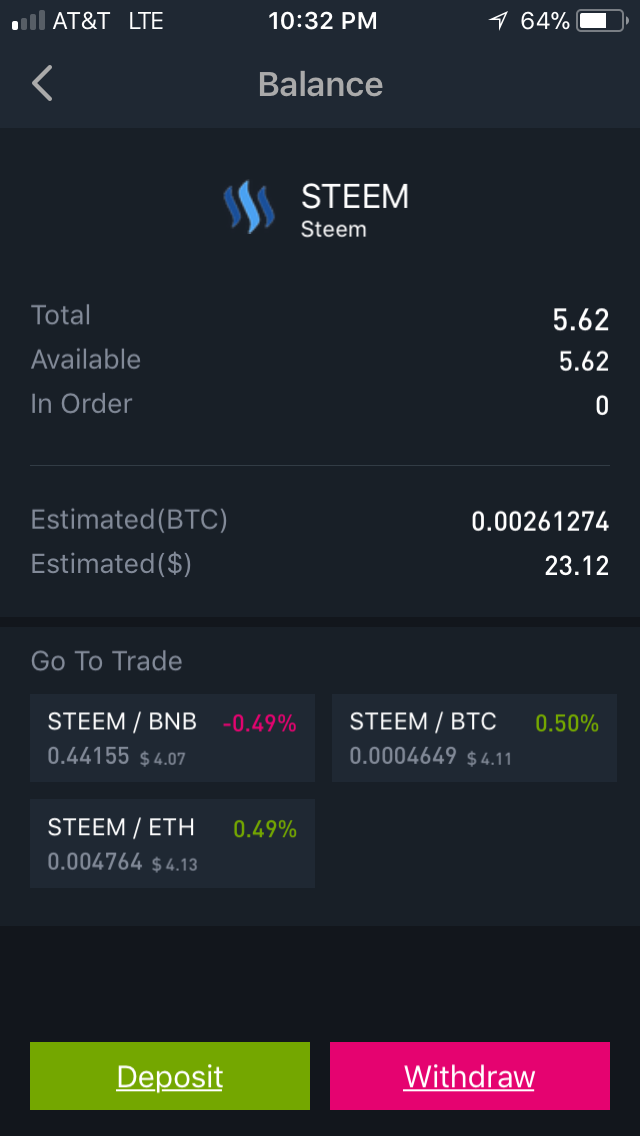Open the STEEM / BTC trading pair

(x=474, y=738)
